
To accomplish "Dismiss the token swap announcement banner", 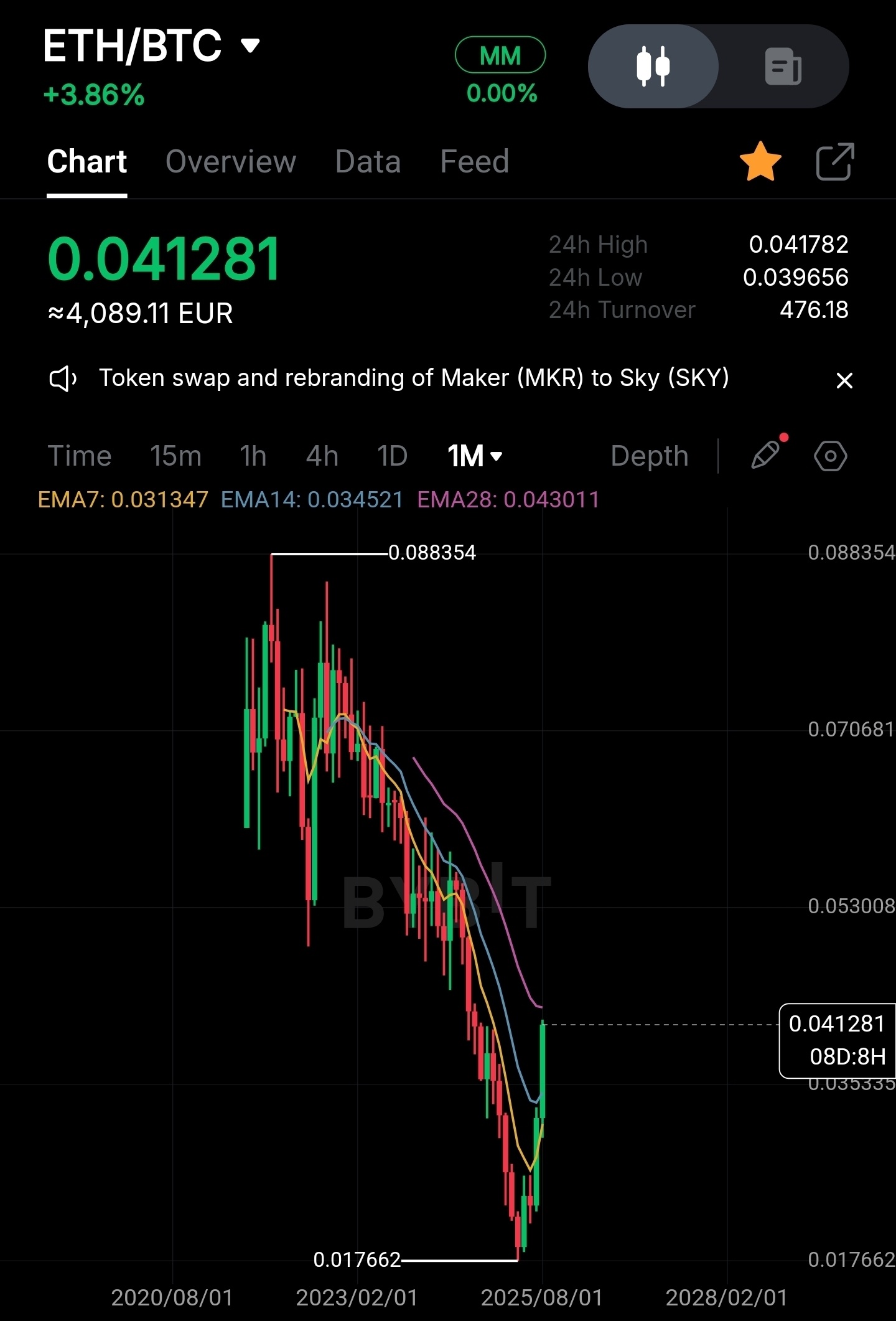I will [x=844, y=380].
